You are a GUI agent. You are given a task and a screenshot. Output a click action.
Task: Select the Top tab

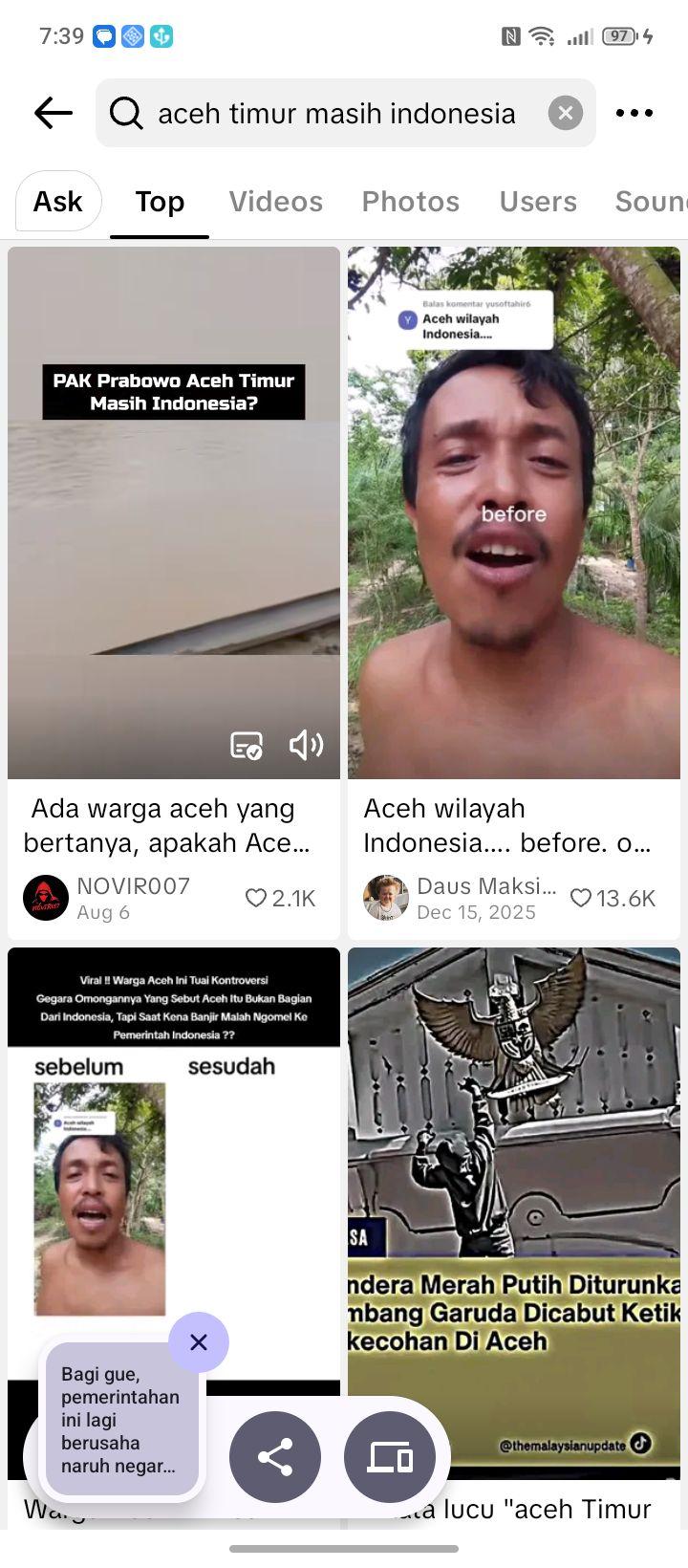160,202
